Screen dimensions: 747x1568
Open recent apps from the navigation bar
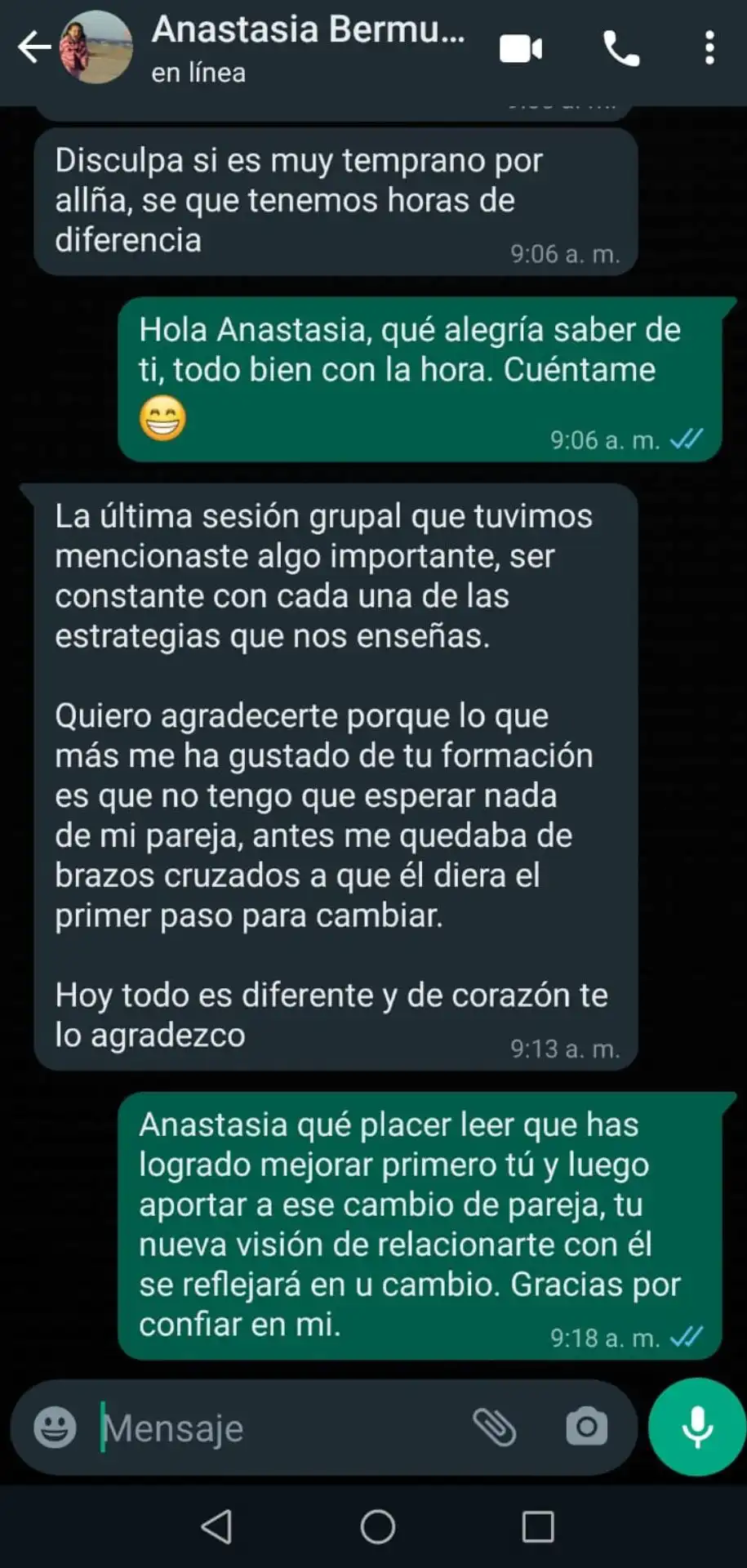(537, 1526)
